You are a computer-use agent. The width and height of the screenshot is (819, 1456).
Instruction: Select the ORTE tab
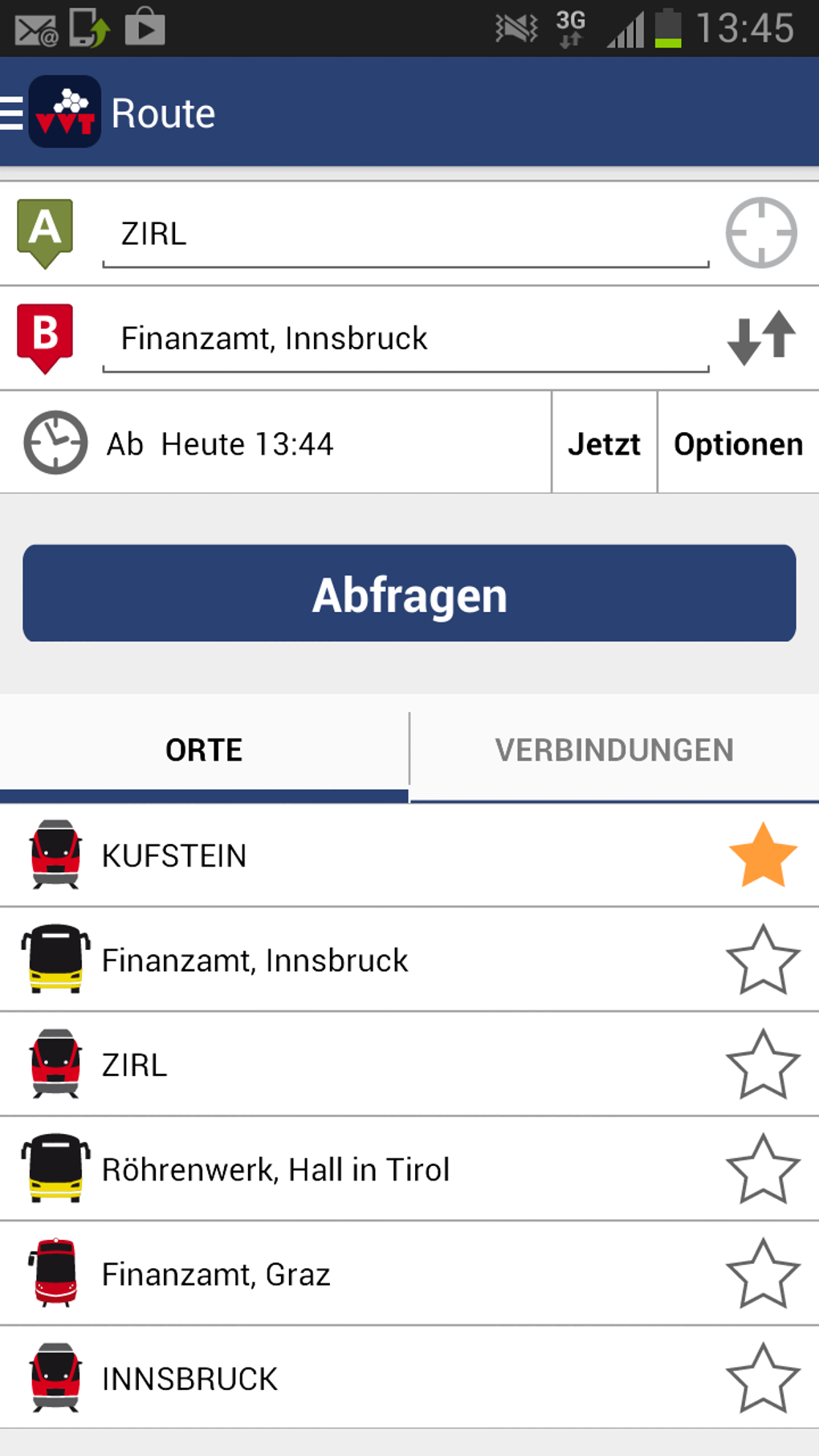coord(204,750)
